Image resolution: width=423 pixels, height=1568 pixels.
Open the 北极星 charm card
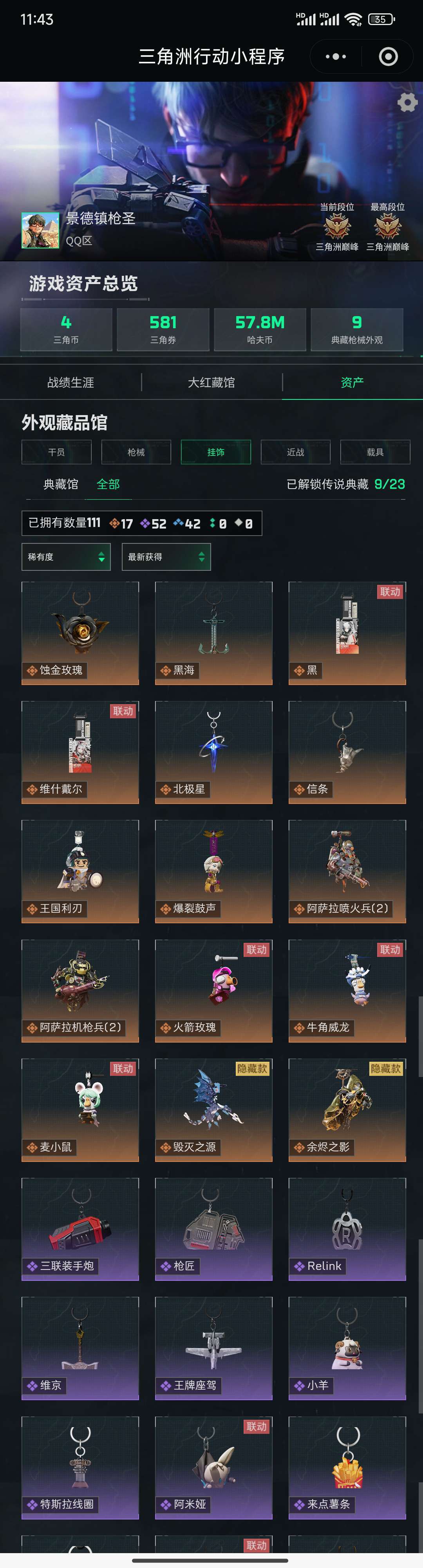coord(213,752)
